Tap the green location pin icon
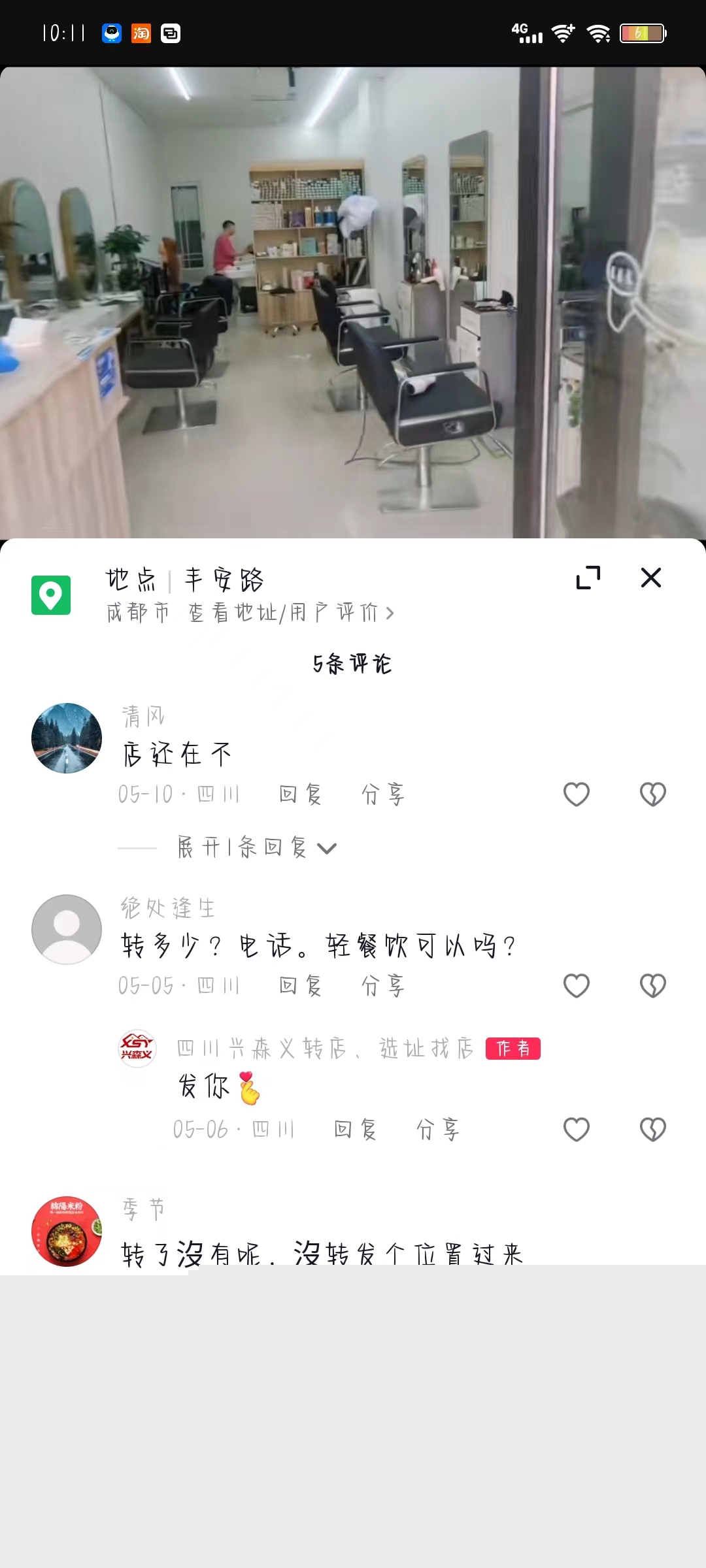 pos(51,595)
